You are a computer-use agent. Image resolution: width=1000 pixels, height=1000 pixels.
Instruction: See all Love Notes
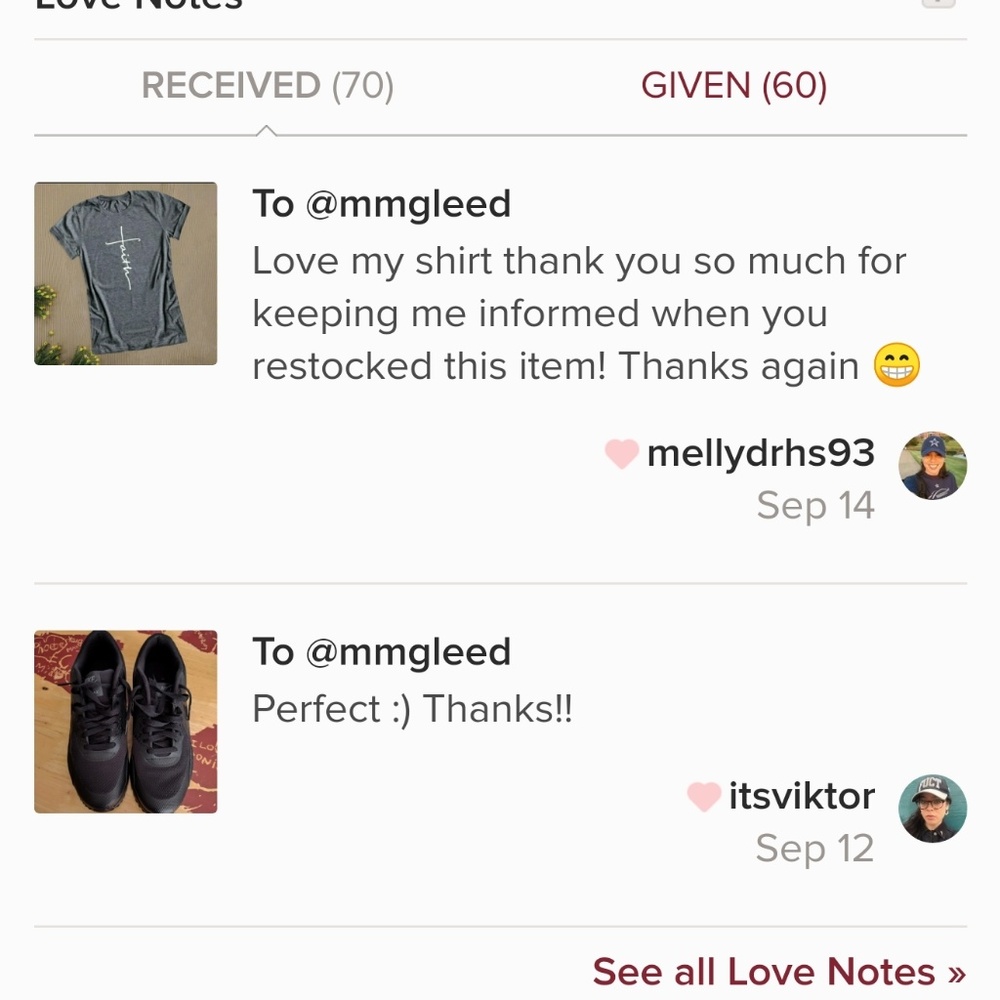779,971
